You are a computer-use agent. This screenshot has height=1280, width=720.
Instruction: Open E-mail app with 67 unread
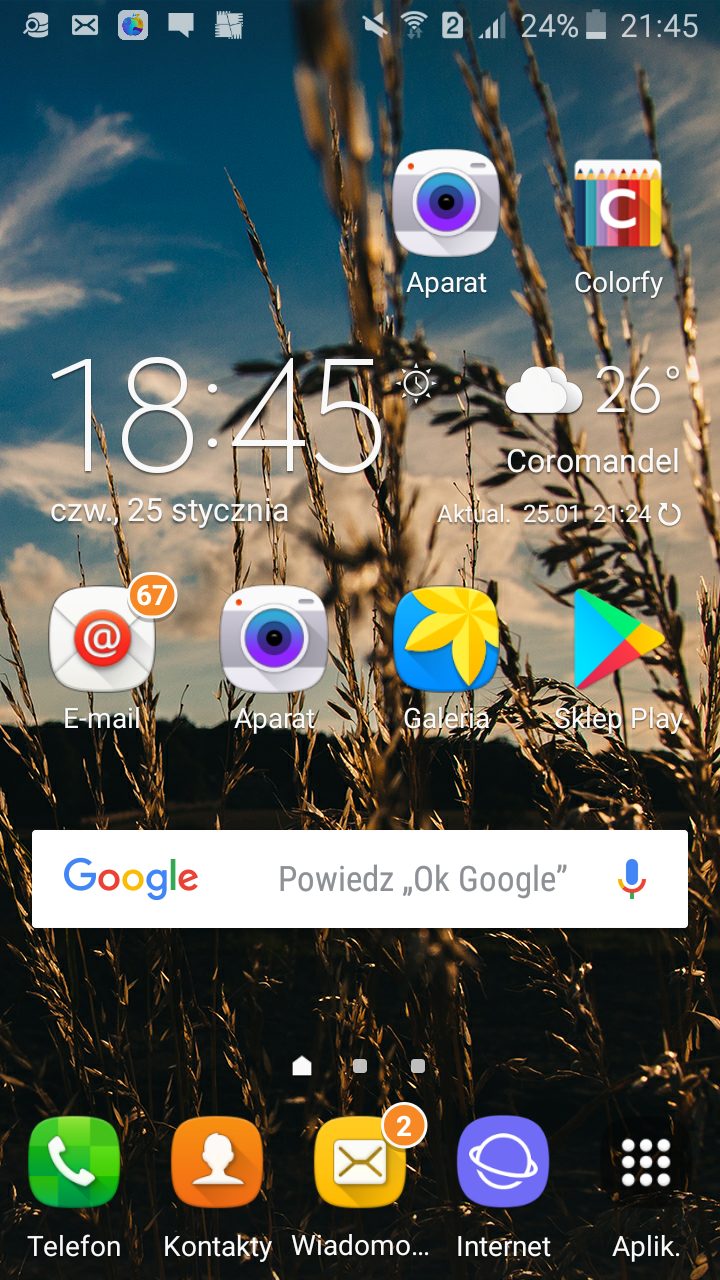point(102,640)
